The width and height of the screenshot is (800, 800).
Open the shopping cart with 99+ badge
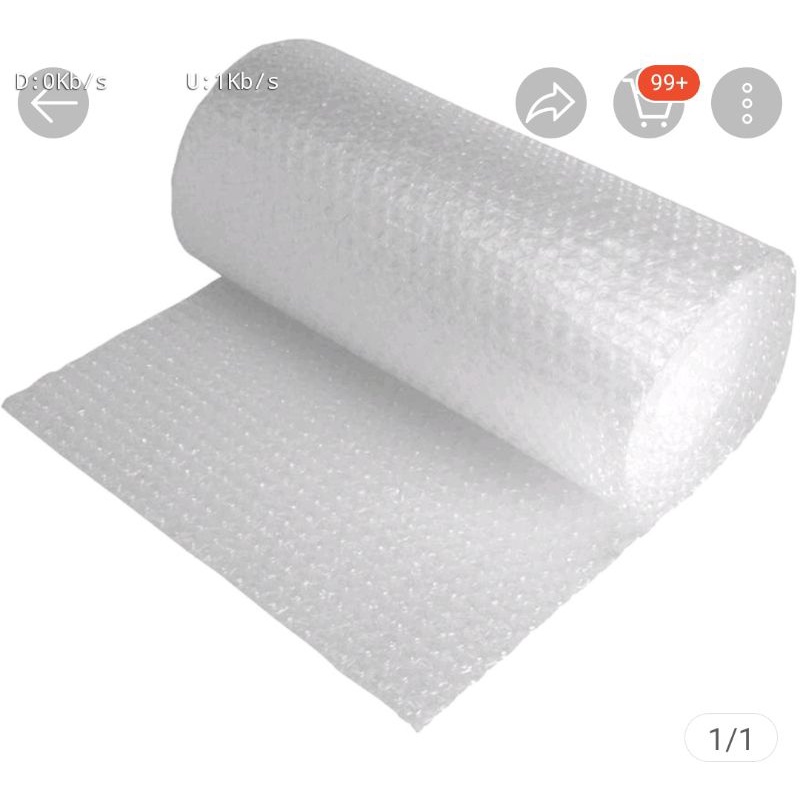pyautogui.click(x=649, y=103)
